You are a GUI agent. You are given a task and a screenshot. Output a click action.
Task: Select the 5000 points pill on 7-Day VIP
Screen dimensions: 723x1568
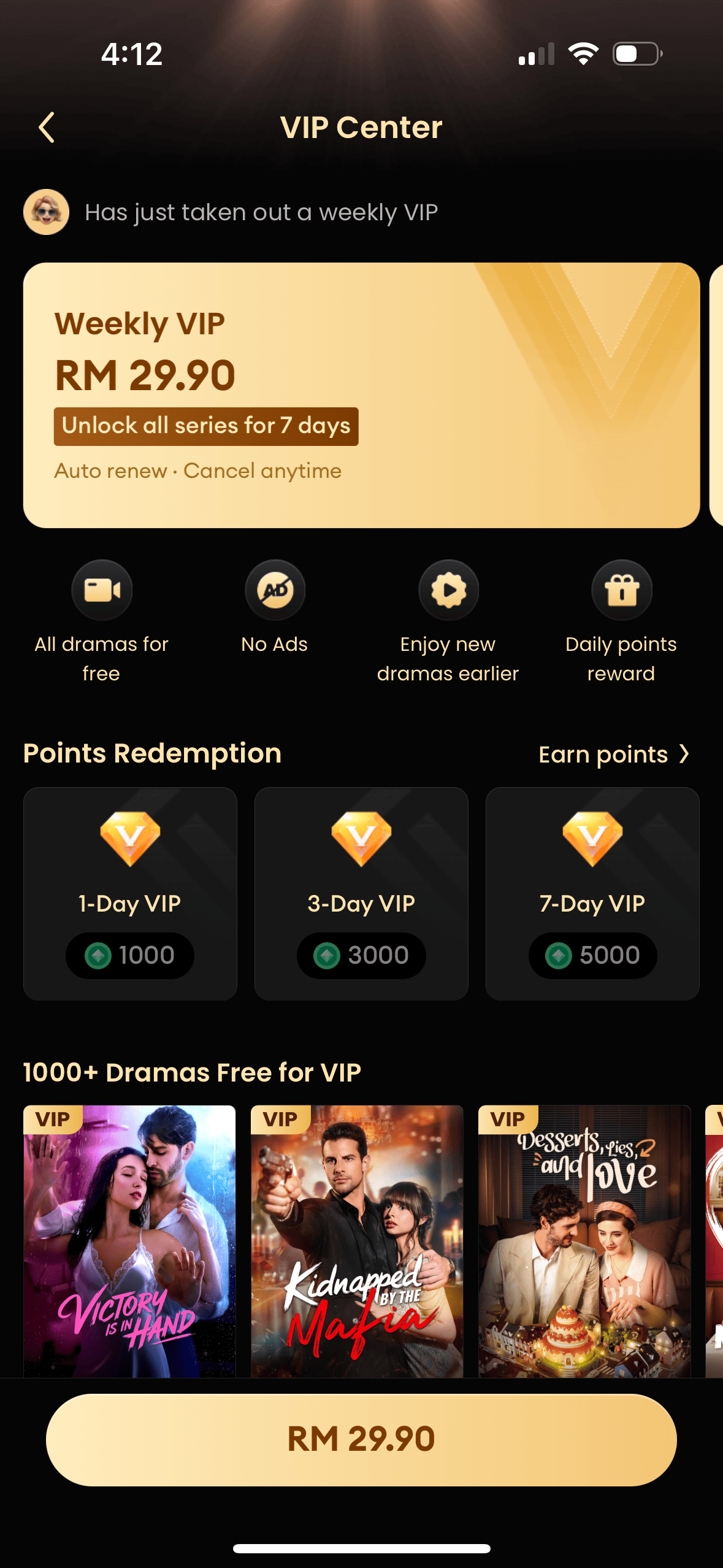pos(592,955)
